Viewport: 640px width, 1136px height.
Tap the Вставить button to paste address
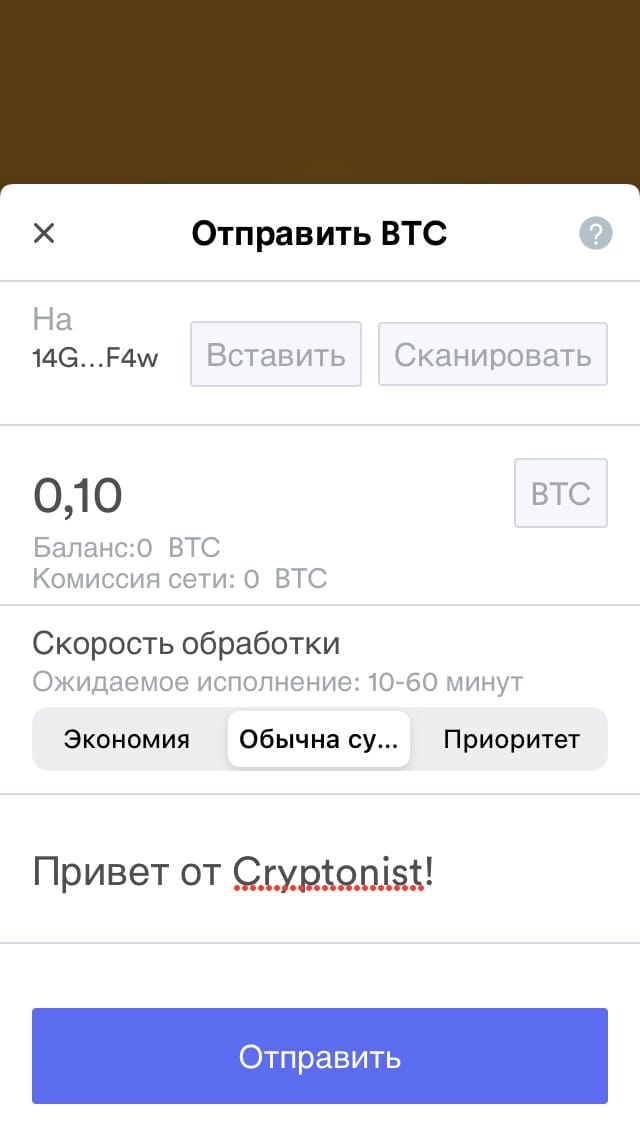(275, 354)
